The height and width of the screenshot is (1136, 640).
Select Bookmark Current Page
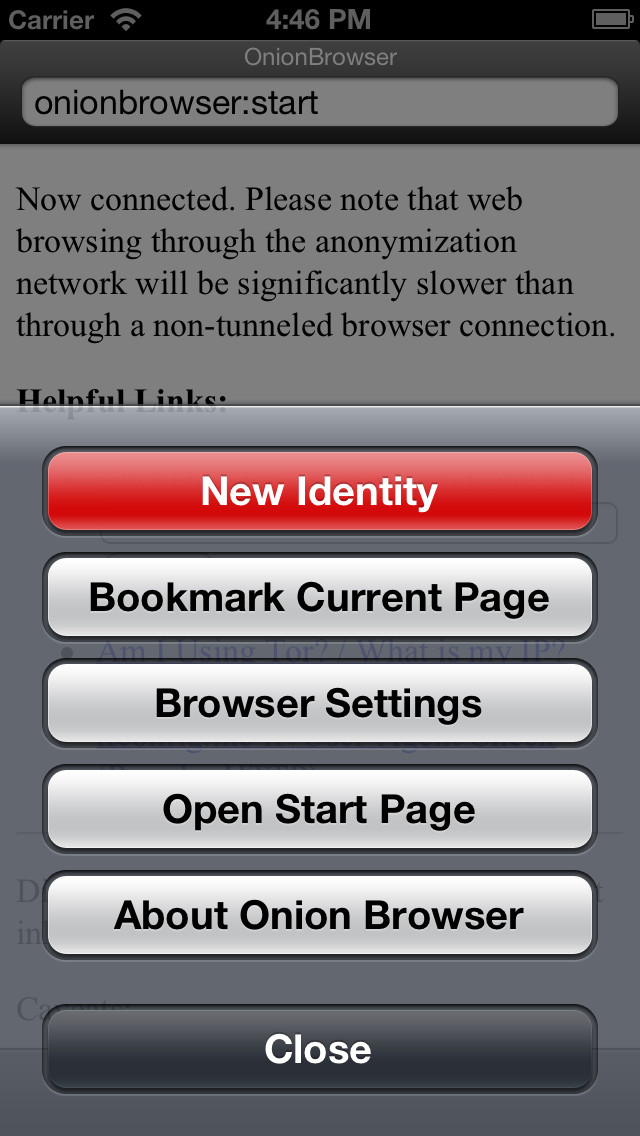click(320, 597)
